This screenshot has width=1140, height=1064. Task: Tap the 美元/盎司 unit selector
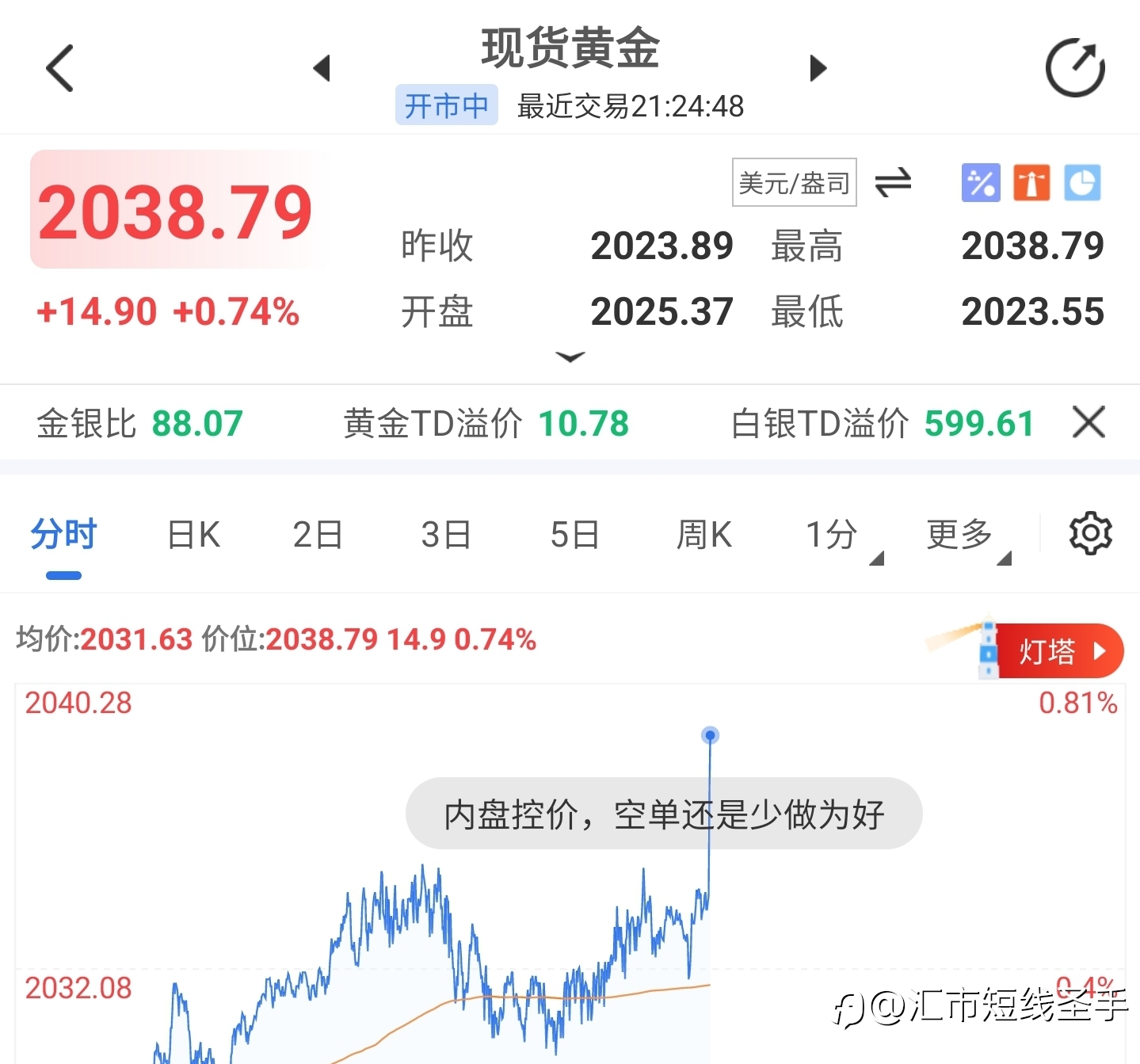coord(794,183)
